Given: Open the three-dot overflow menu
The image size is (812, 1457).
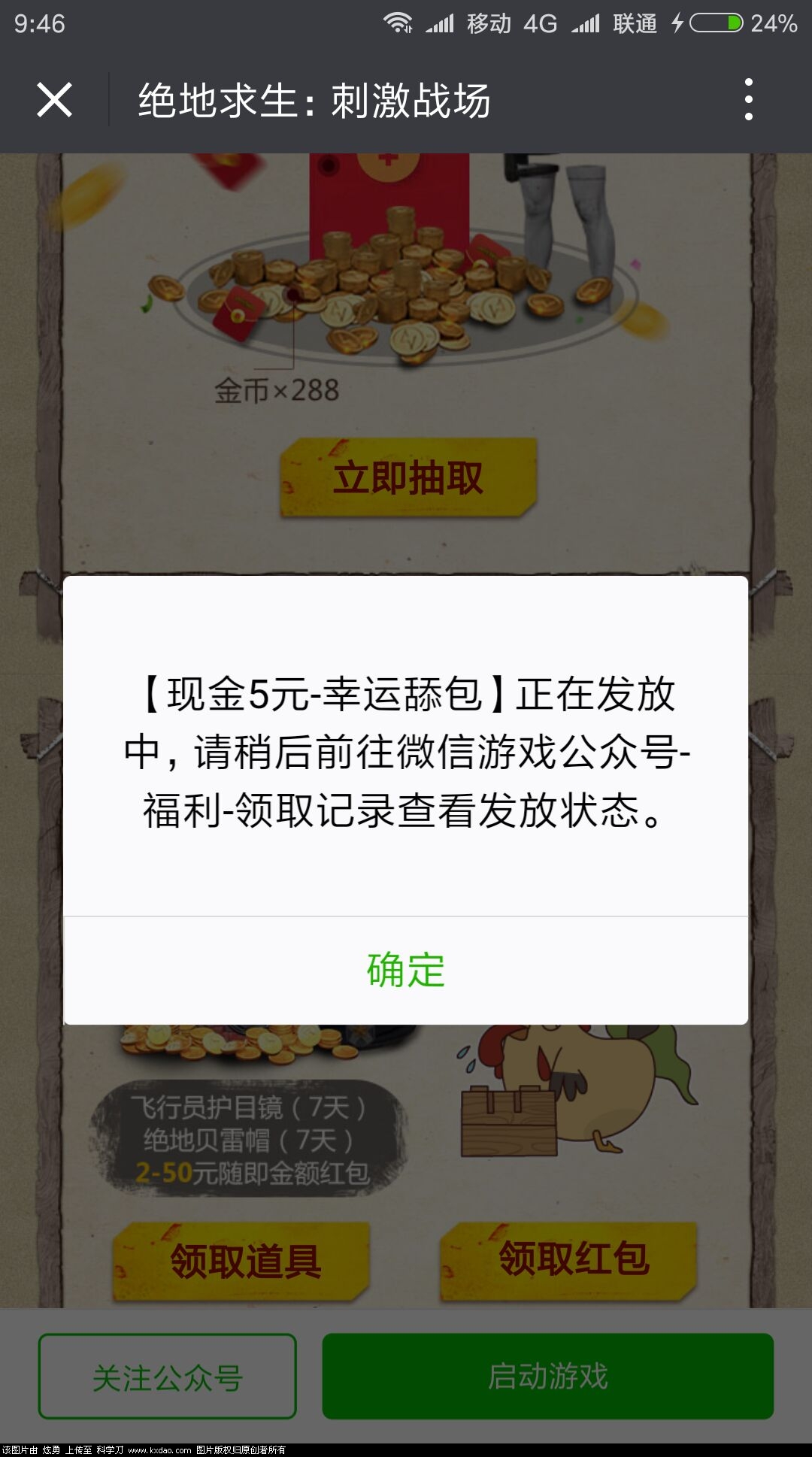Looking at the screenshot, I should coord(748,102).
